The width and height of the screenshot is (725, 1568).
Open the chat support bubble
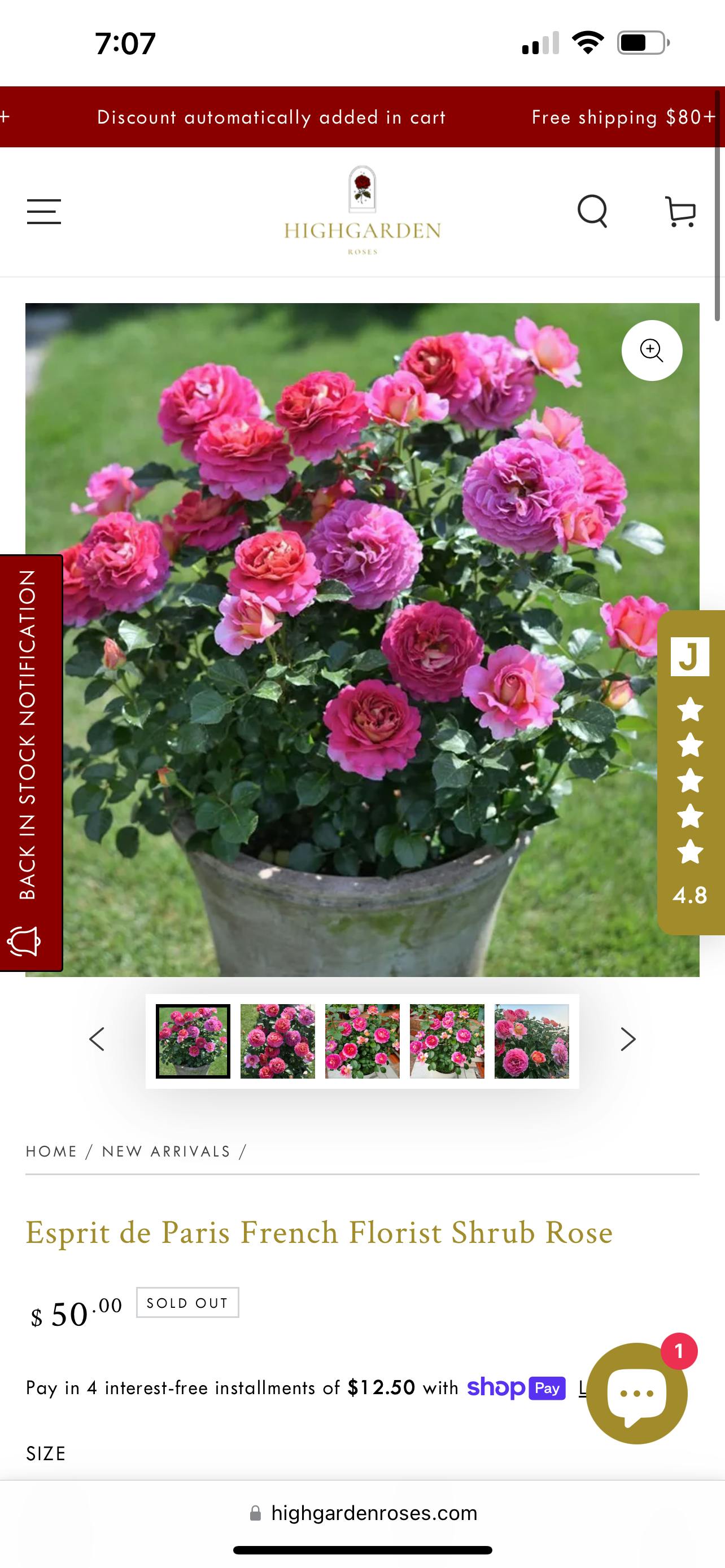tap(637, 1393)
